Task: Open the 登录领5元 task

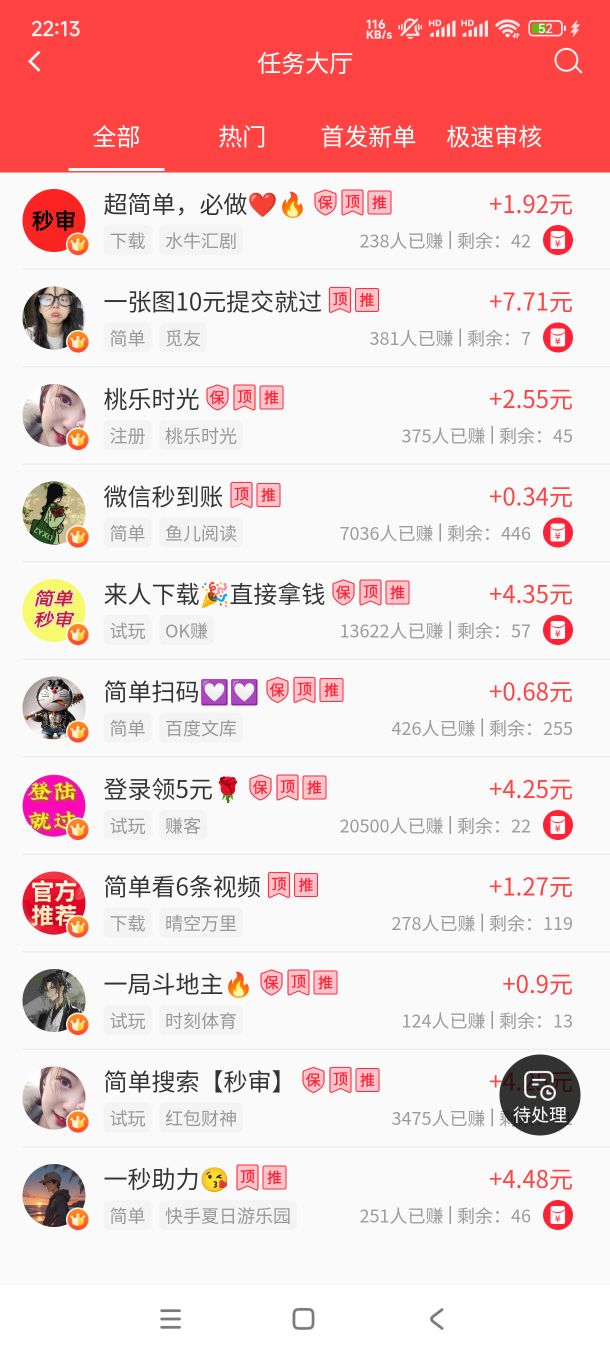Action: point(305,806)
